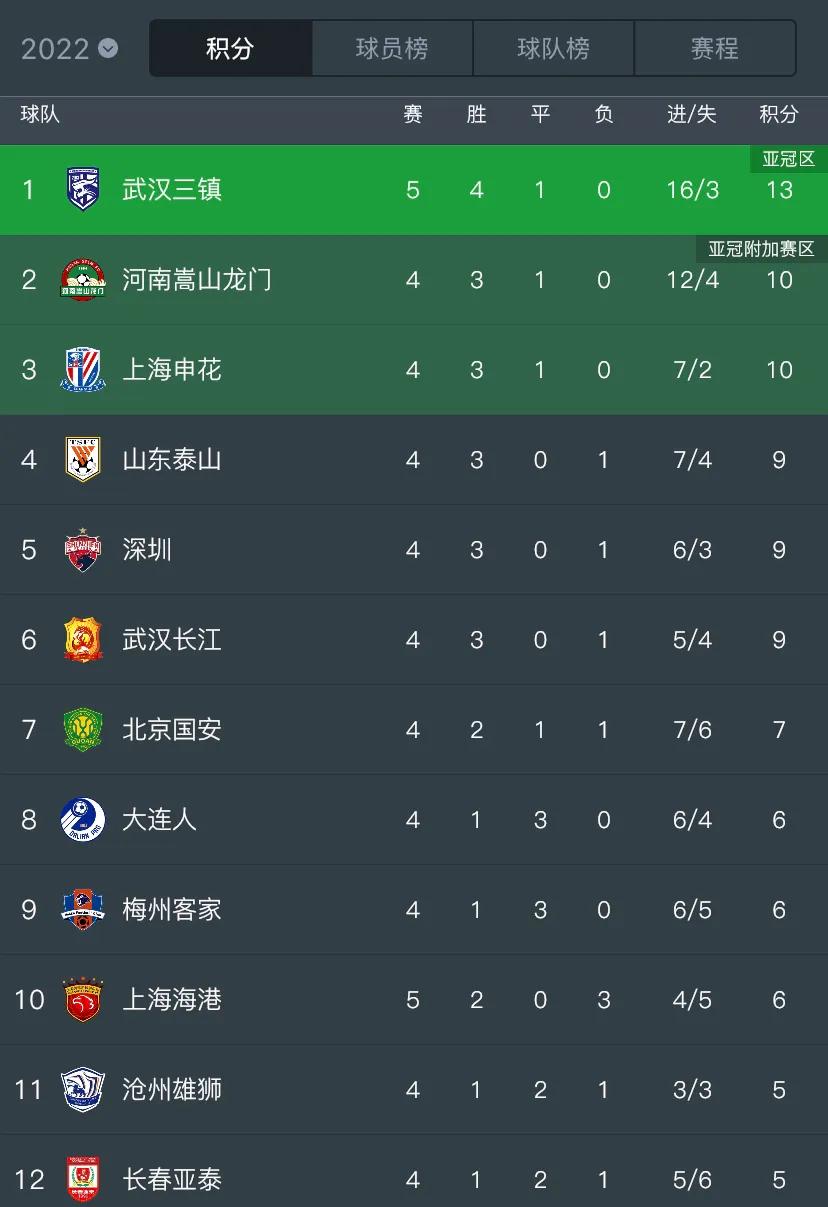Select the 梅州客家 club badge
828x1207 pixels.
click(83, 910)
